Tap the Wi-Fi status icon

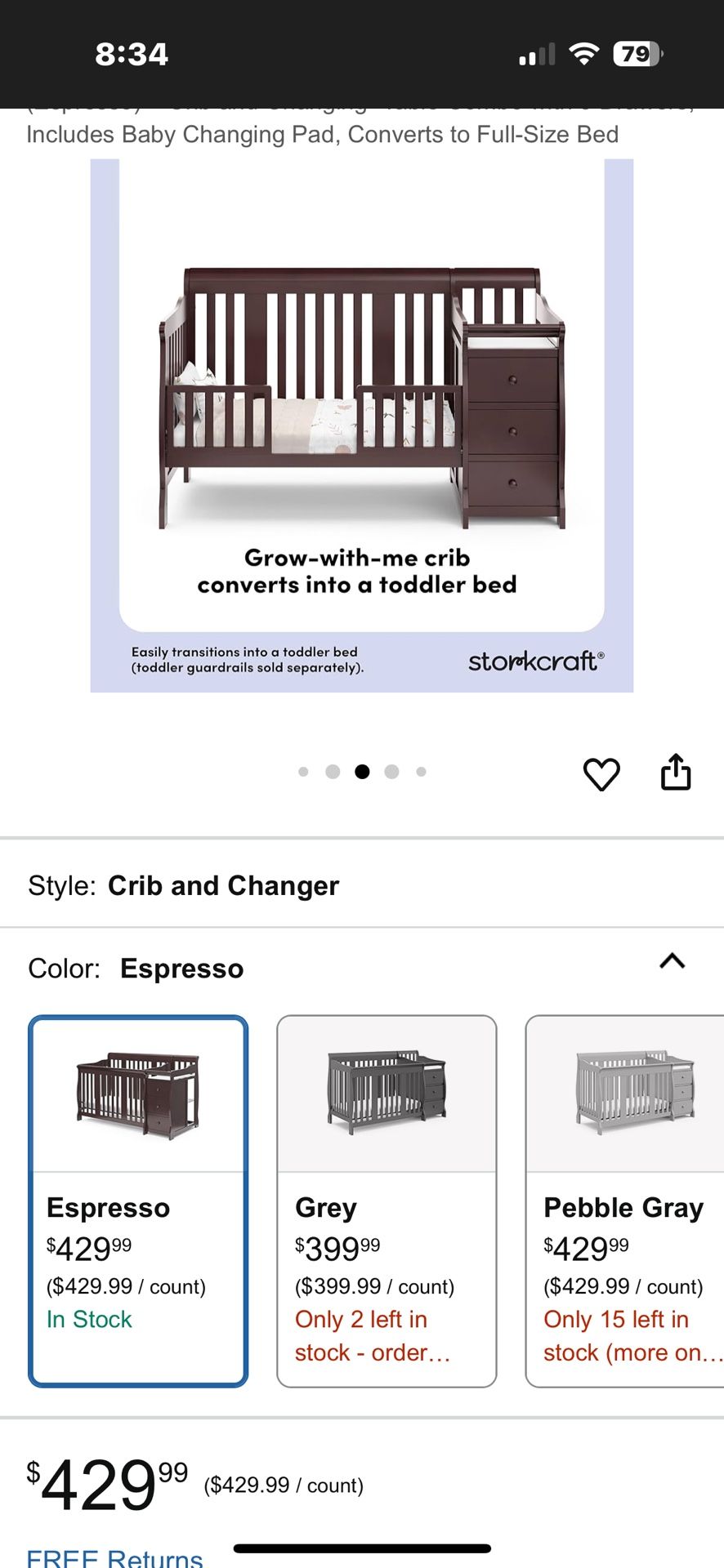(585, 54)
